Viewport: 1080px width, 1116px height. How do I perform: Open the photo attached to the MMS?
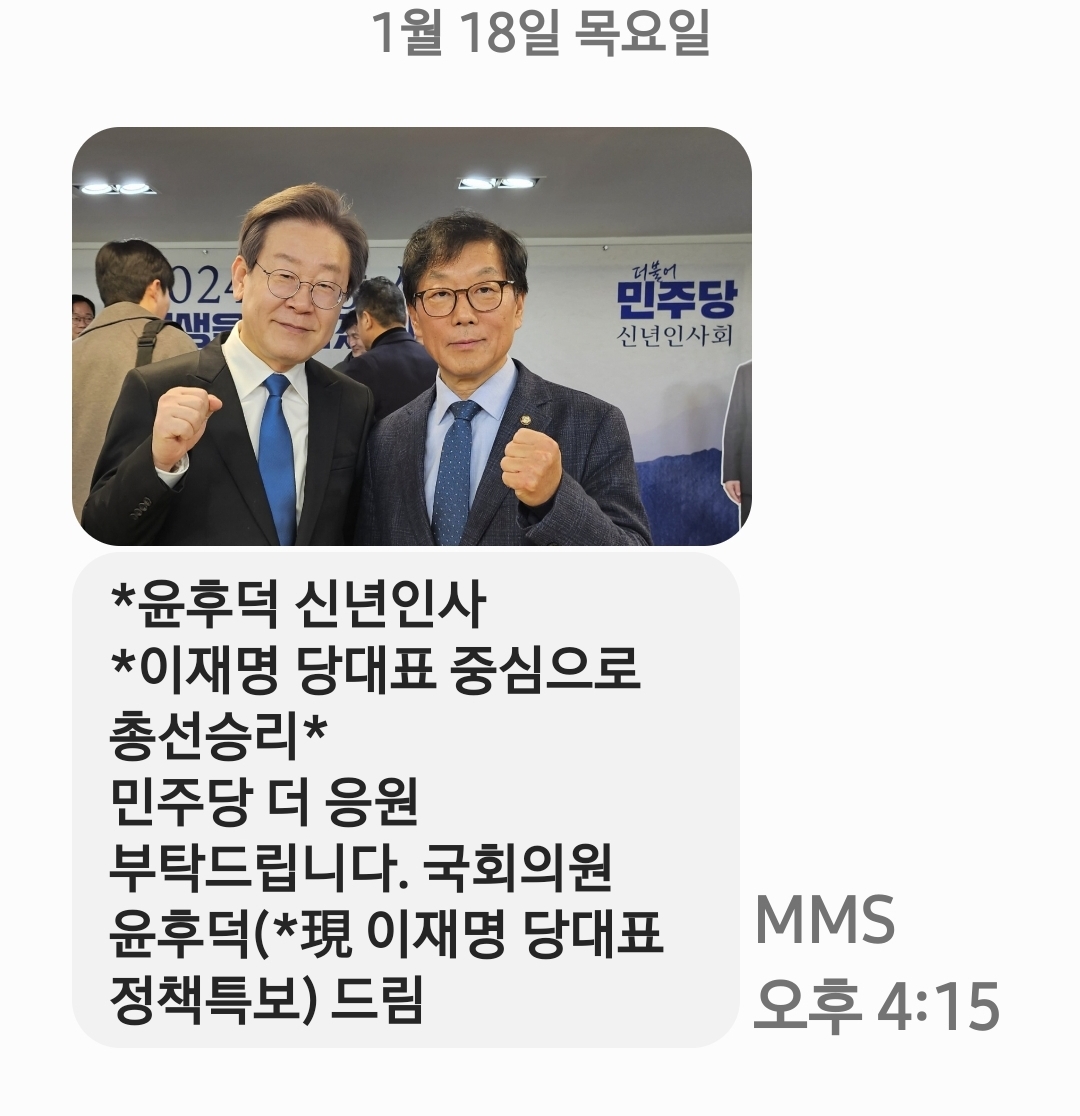[411, 336]
